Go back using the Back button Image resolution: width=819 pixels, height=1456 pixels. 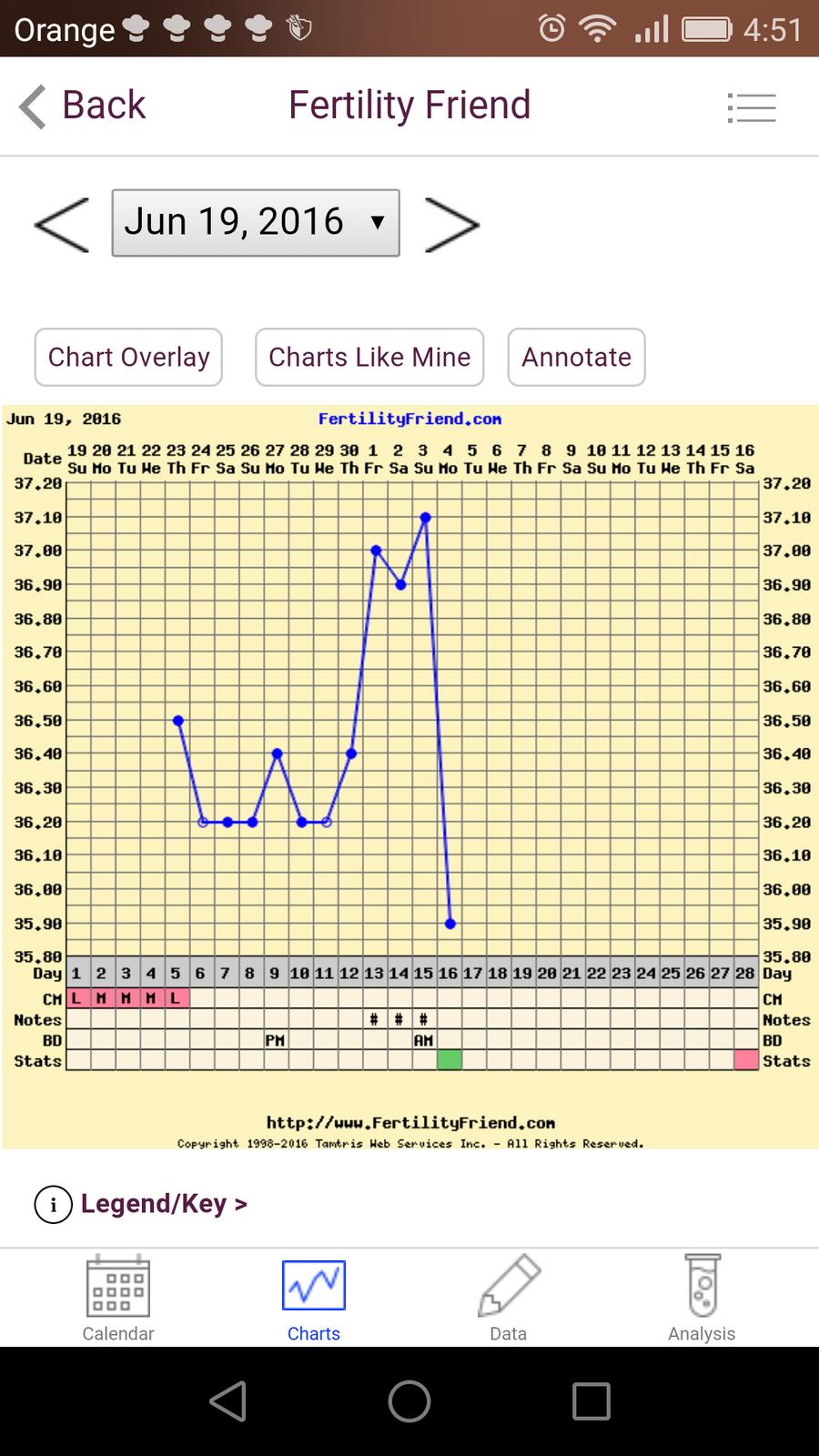[82, 106]
